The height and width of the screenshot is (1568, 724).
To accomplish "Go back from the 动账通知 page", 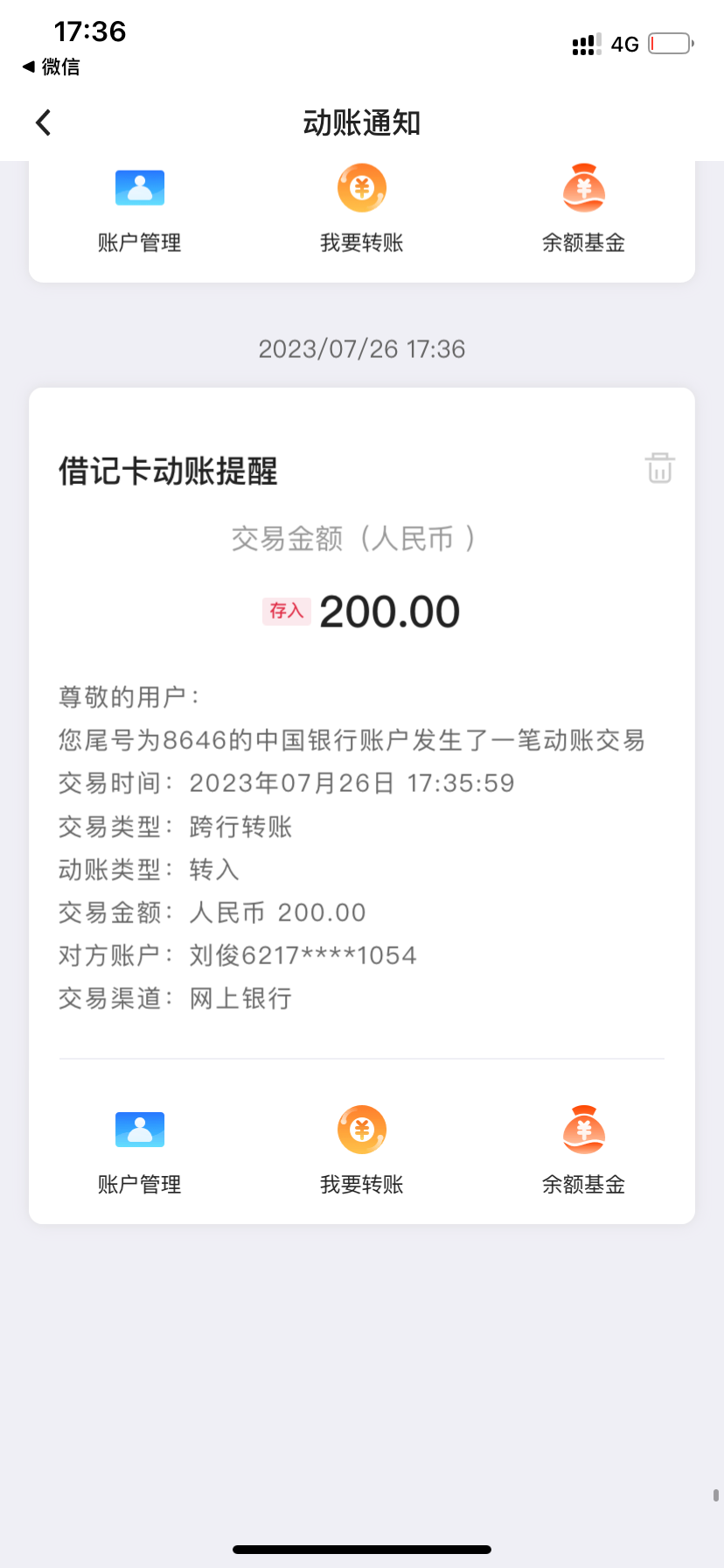I will (43, 122).
